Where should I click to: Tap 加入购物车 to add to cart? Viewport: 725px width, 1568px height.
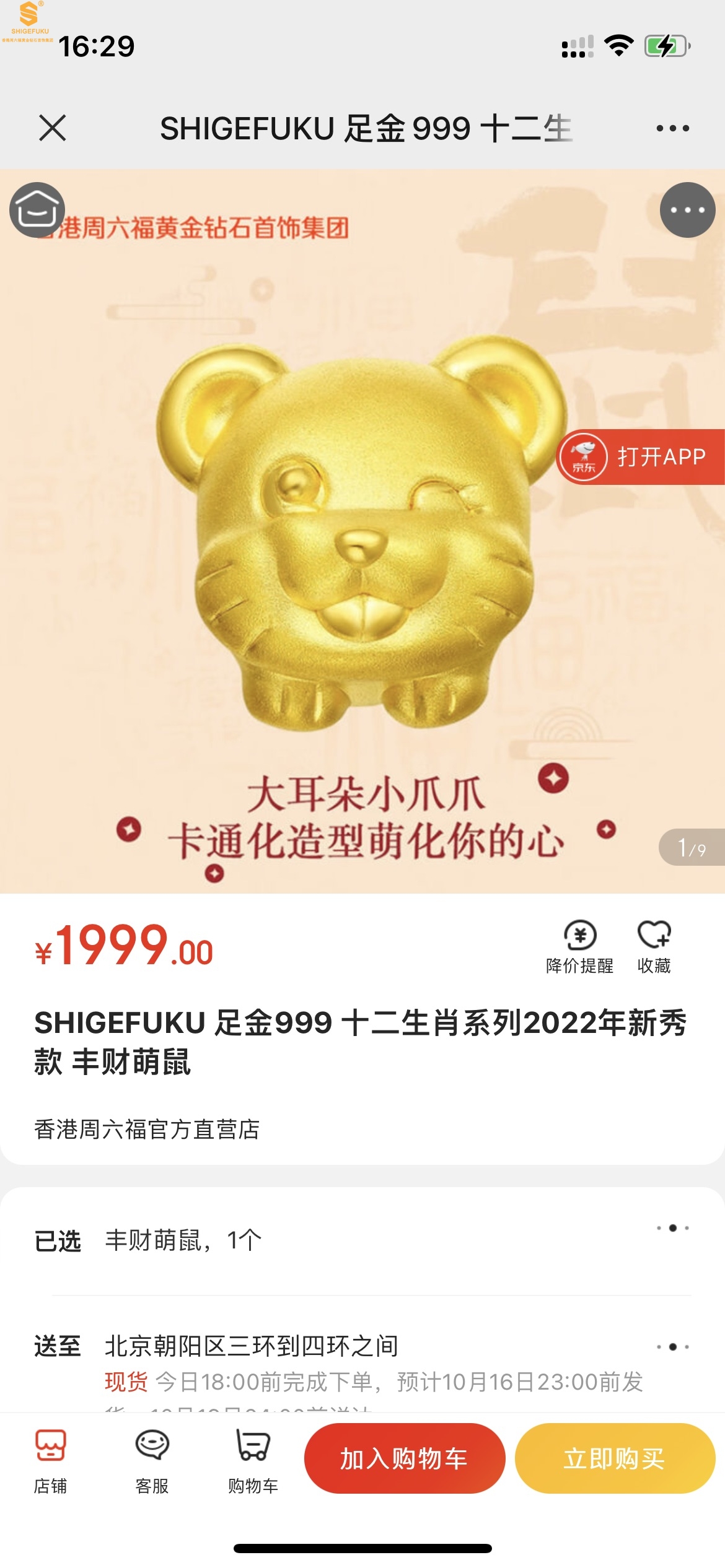click(404, 1458)
